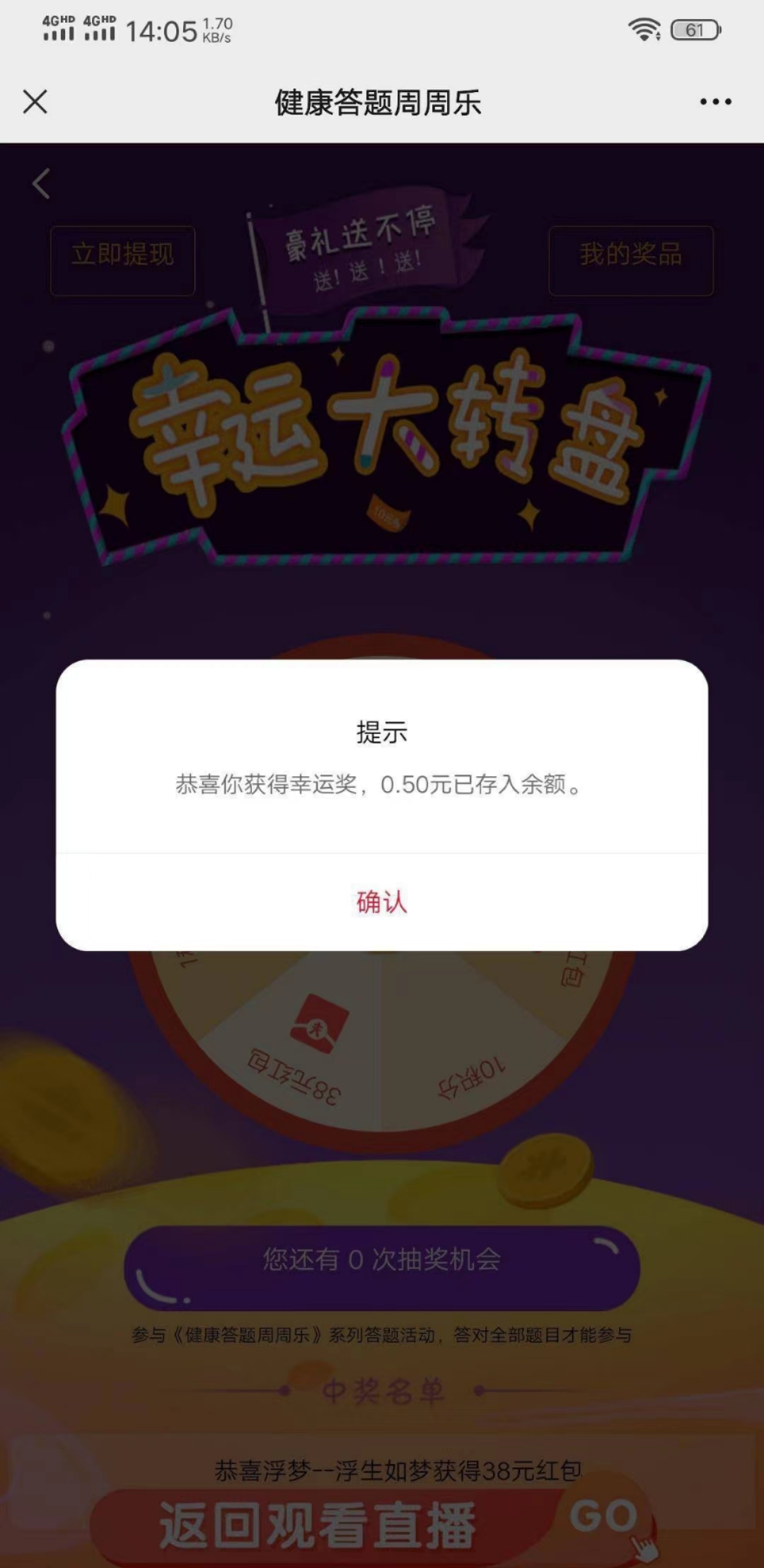Image resolution: width=764 pixels, height=1568 pixels.
Task: Close the 健康答题周周乐 page
Action: pyautogui.click(x=35, y=102)
